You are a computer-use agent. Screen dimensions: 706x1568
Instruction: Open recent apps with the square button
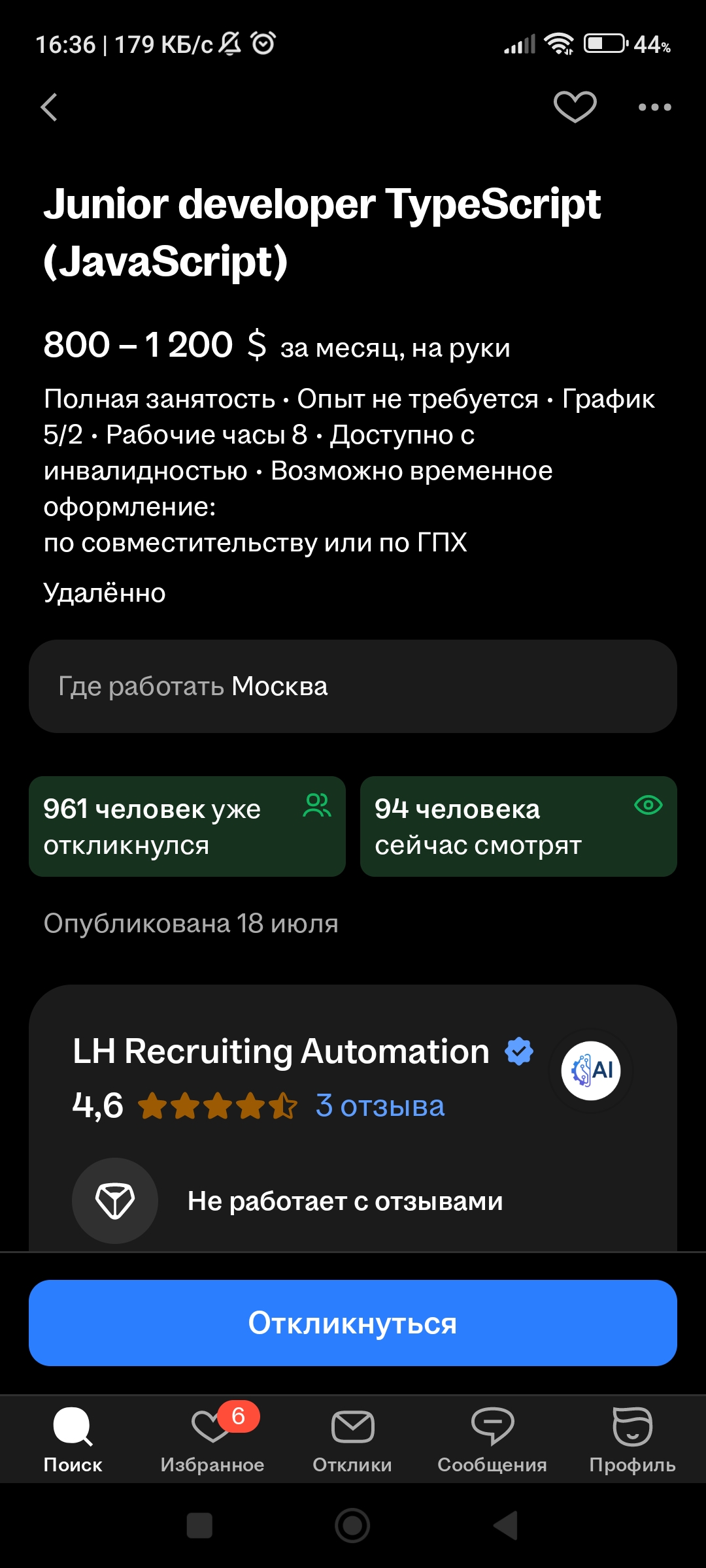(x=199, y=1526)
